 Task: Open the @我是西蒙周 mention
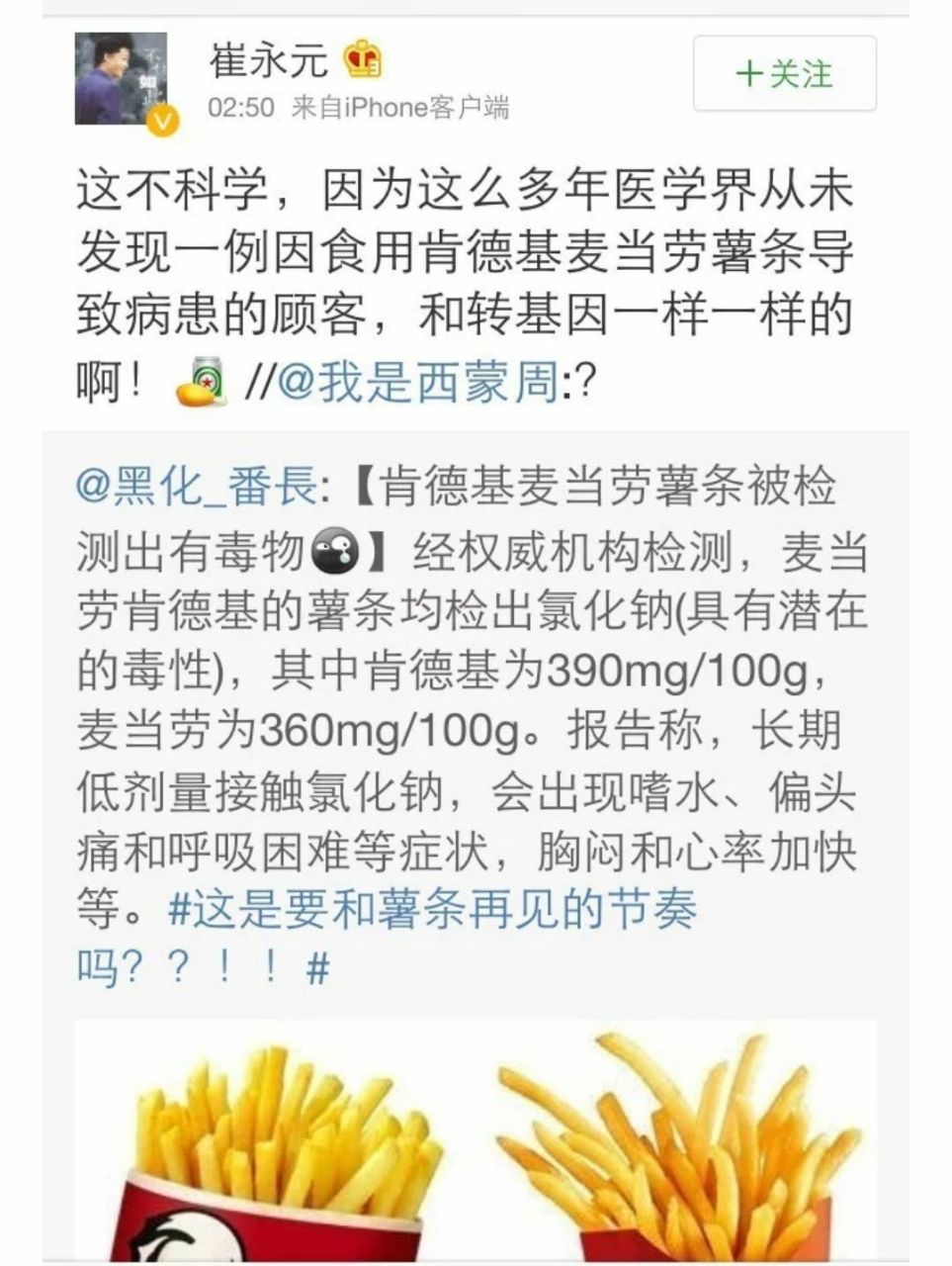[x=418, y=383]
